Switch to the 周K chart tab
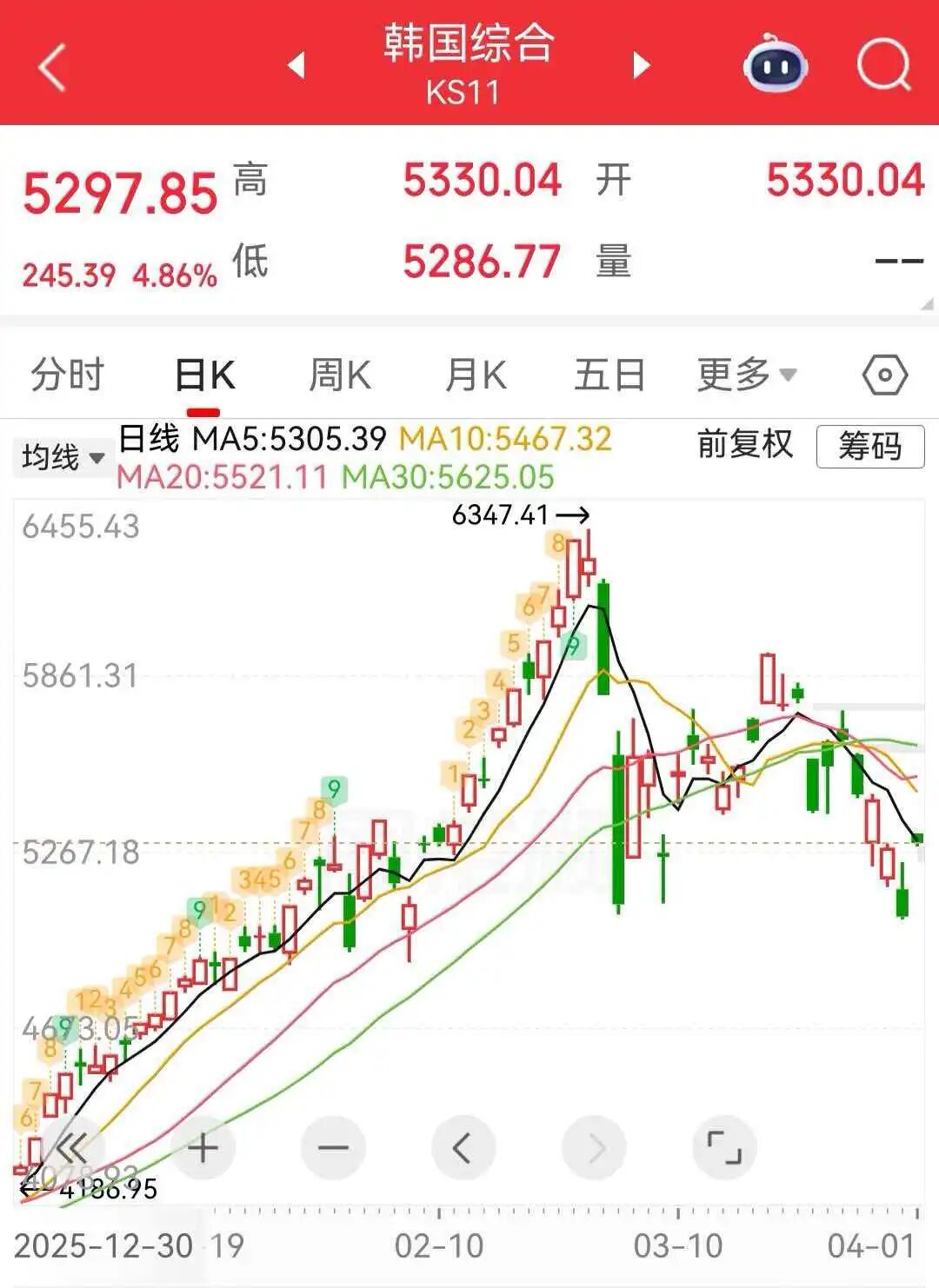Screen dimensions: 939x1288 [340, 375]
